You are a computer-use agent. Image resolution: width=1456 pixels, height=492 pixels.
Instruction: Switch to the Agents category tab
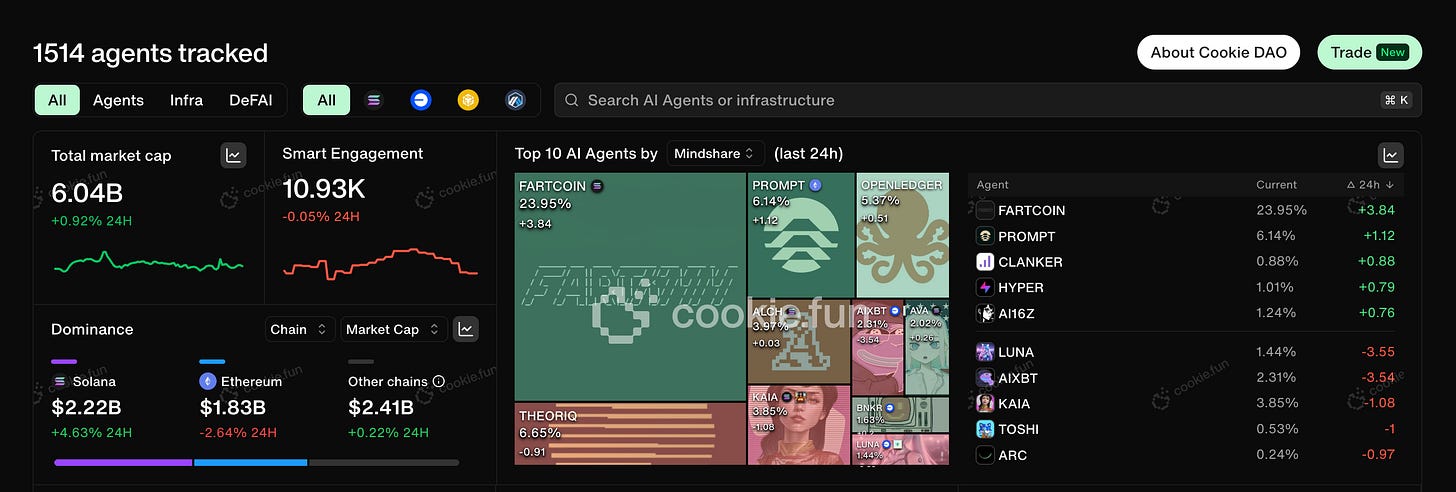(x=118, y=100)
